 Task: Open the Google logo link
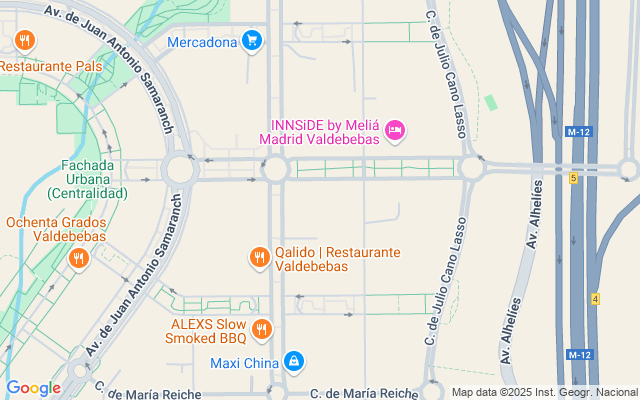(33, 388)
